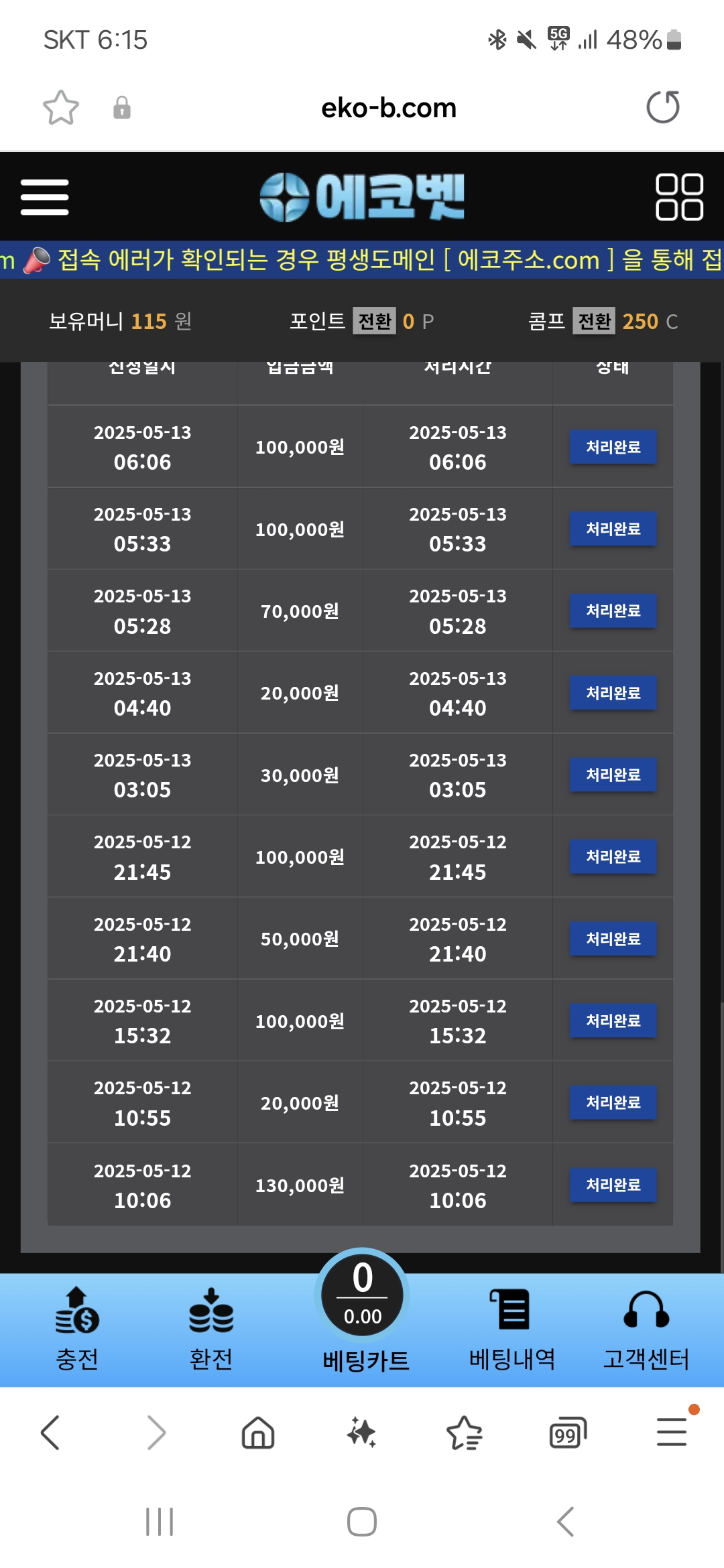Open the browser bookmarks list
The height and width of the screenshot is (1568, 724).
465,1433
